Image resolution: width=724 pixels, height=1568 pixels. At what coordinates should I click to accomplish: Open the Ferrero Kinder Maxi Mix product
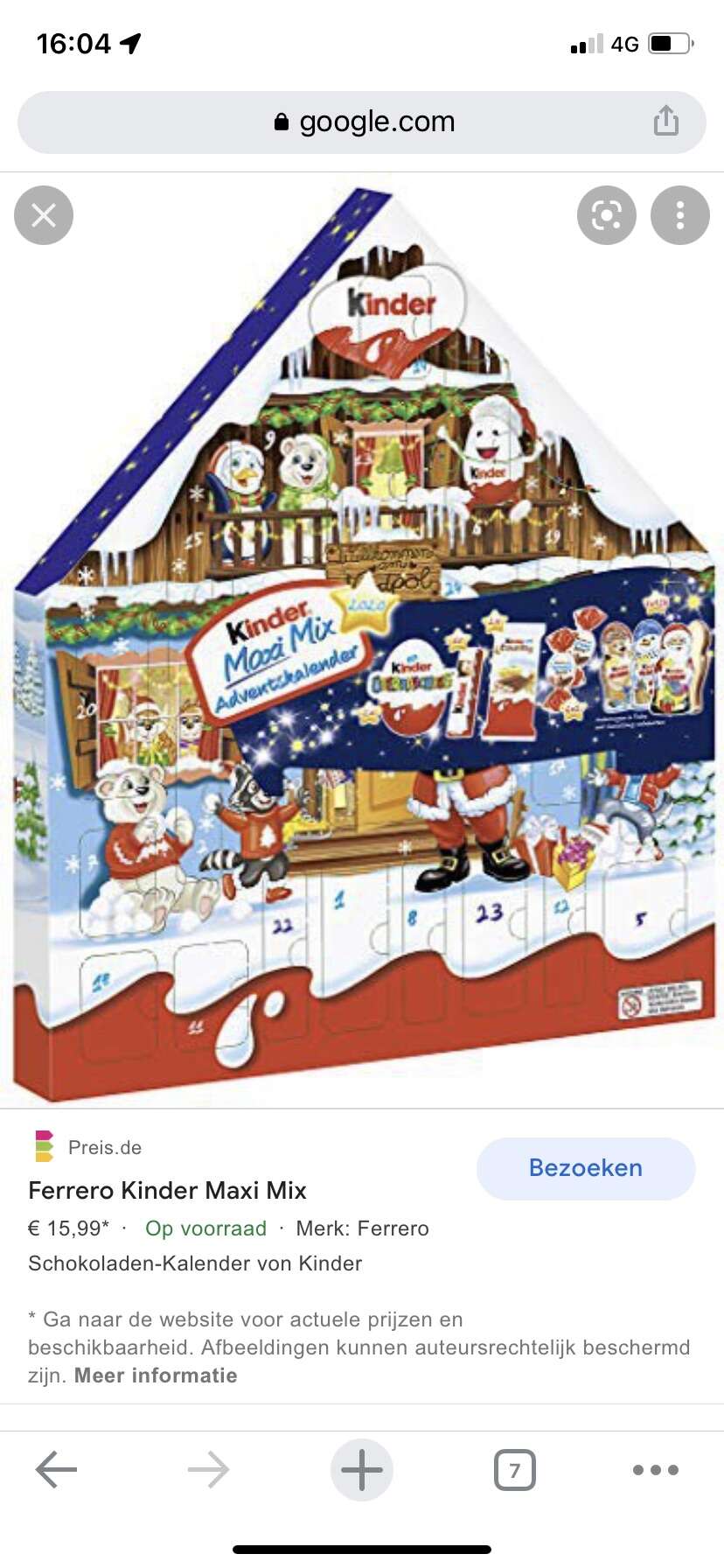[x=168, y=1190]
